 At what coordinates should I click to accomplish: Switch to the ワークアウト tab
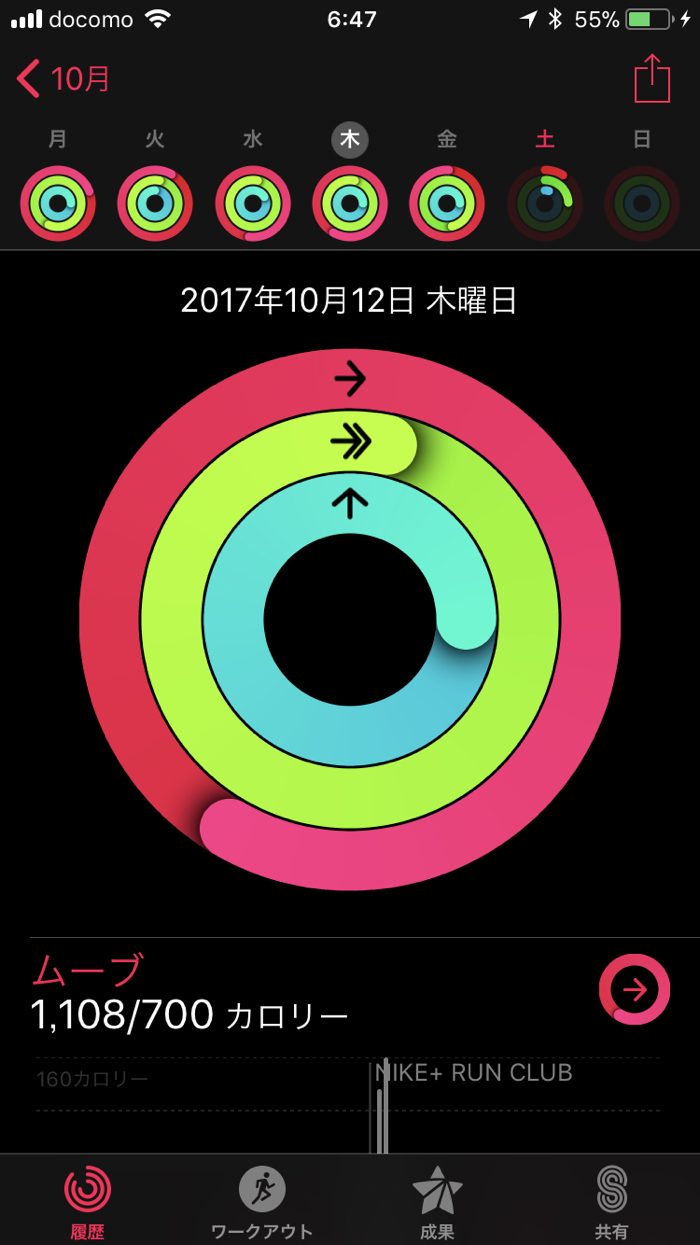(x=262, y=1201)
